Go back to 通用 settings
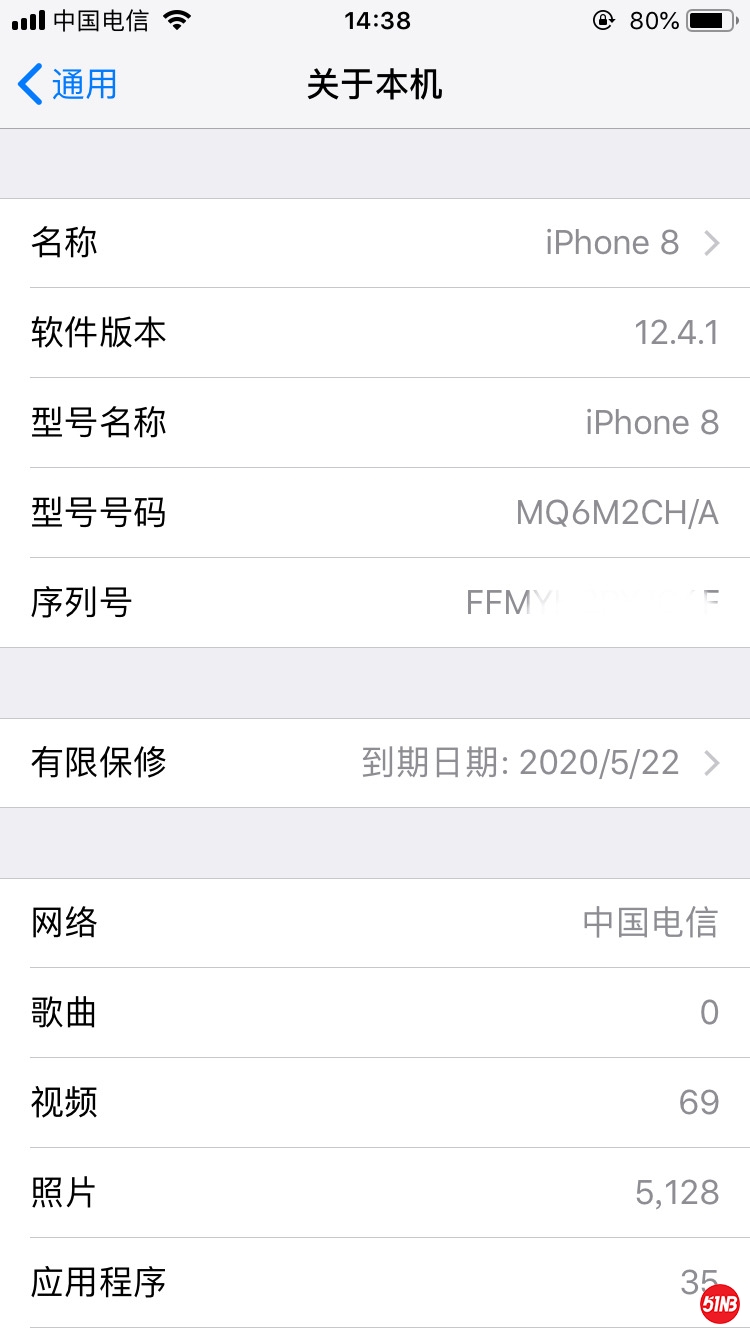Image resolution: width=750 pixels, height=1334 pixels. [68, 85]
